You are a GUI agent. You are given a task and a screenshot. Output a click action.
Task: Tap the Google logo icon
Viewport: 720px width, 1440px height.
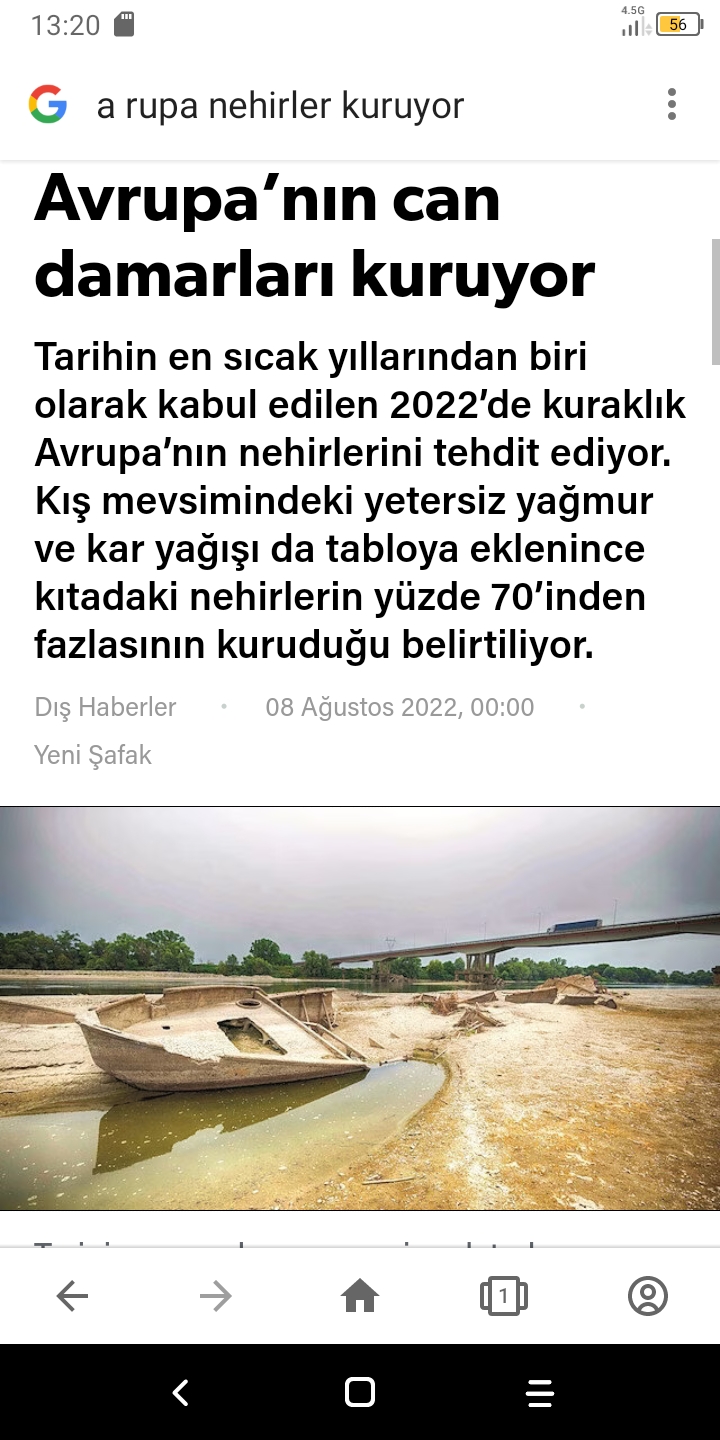(48, 104)
